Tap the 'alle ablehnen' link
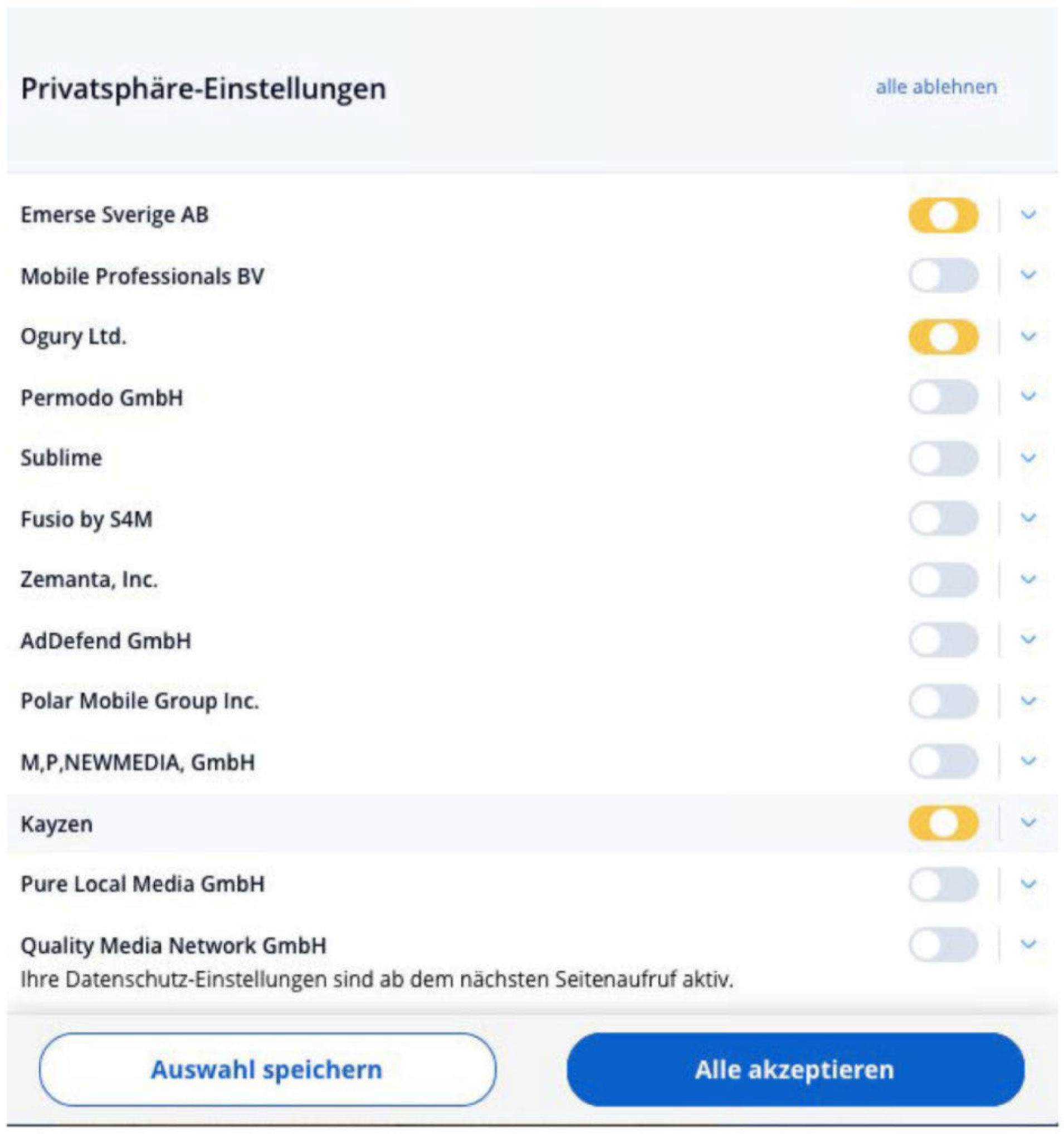The width and height of the screenshot is (1064, 1134). 936,87
